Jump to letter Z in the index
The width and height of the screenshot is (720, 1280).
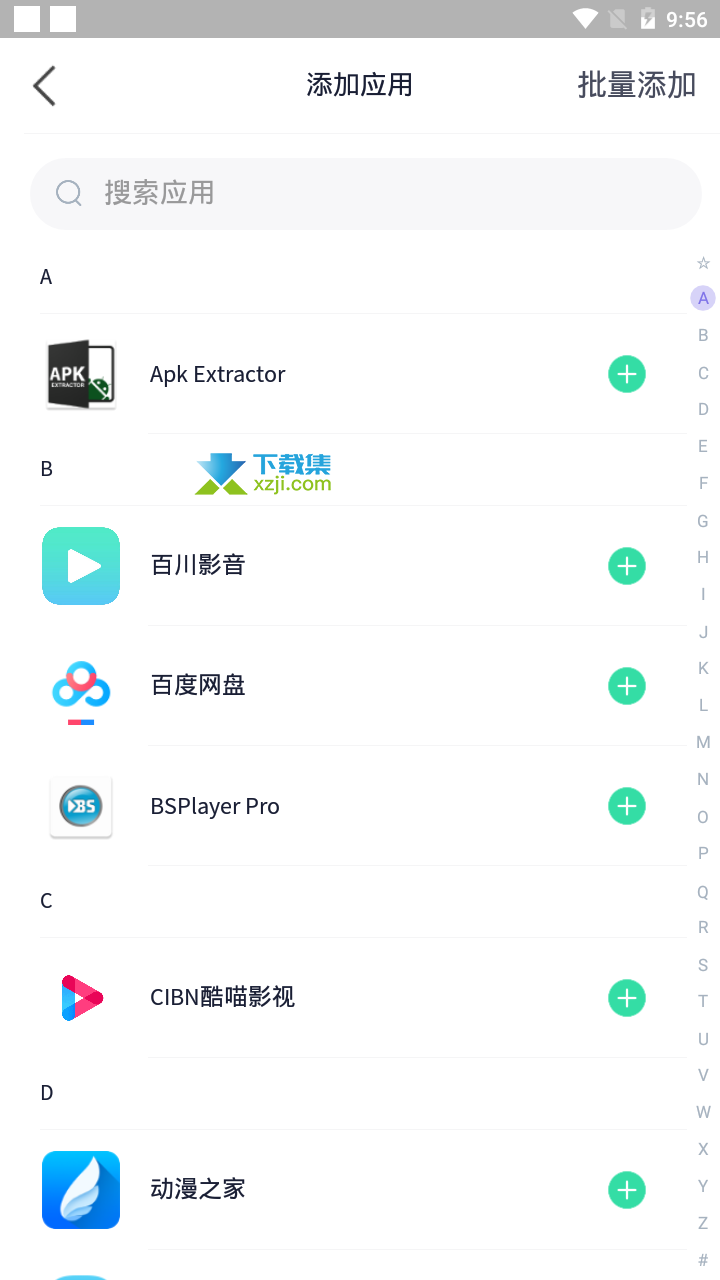703,1223
